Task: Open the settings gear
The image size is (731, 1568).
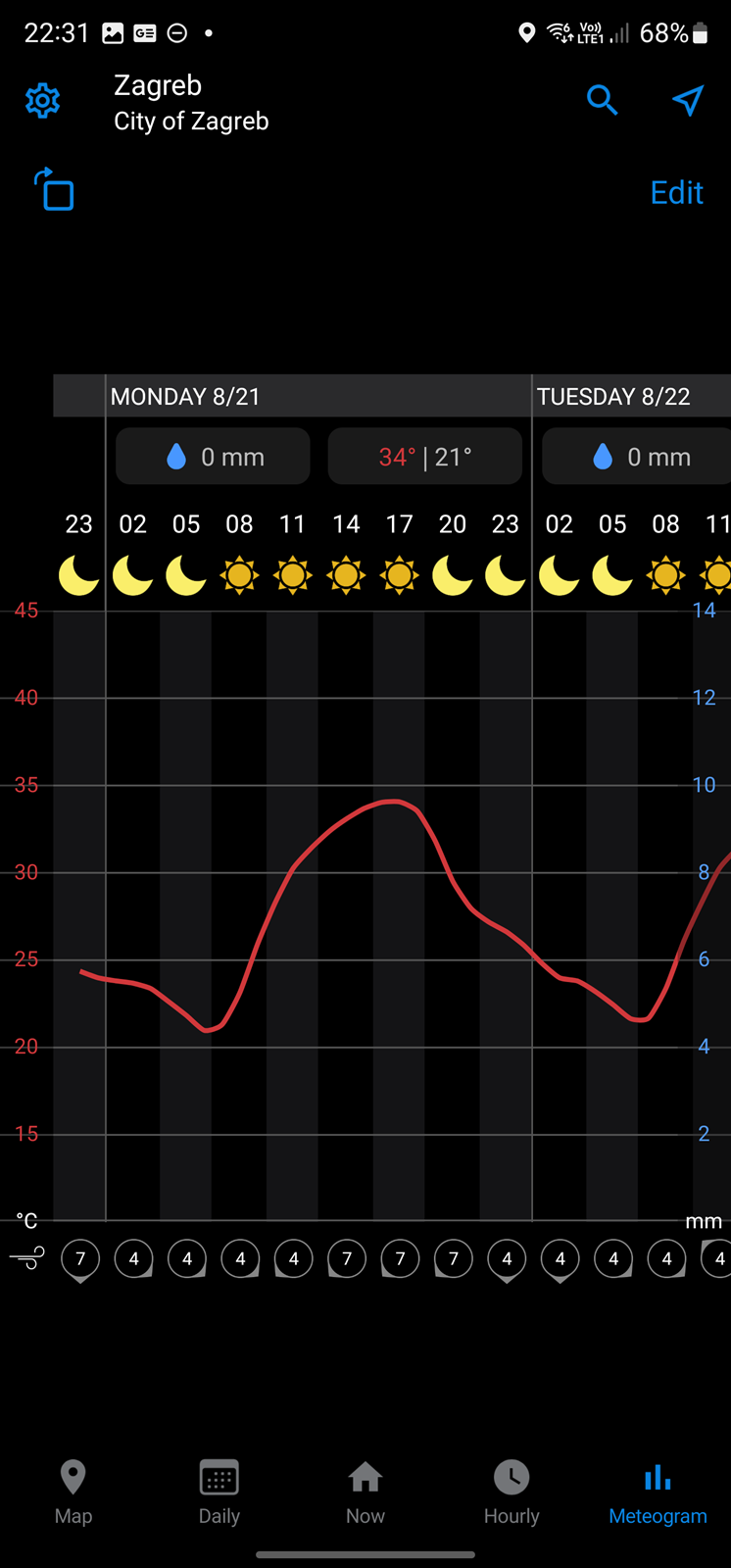Action: click(x=42, y=101)
